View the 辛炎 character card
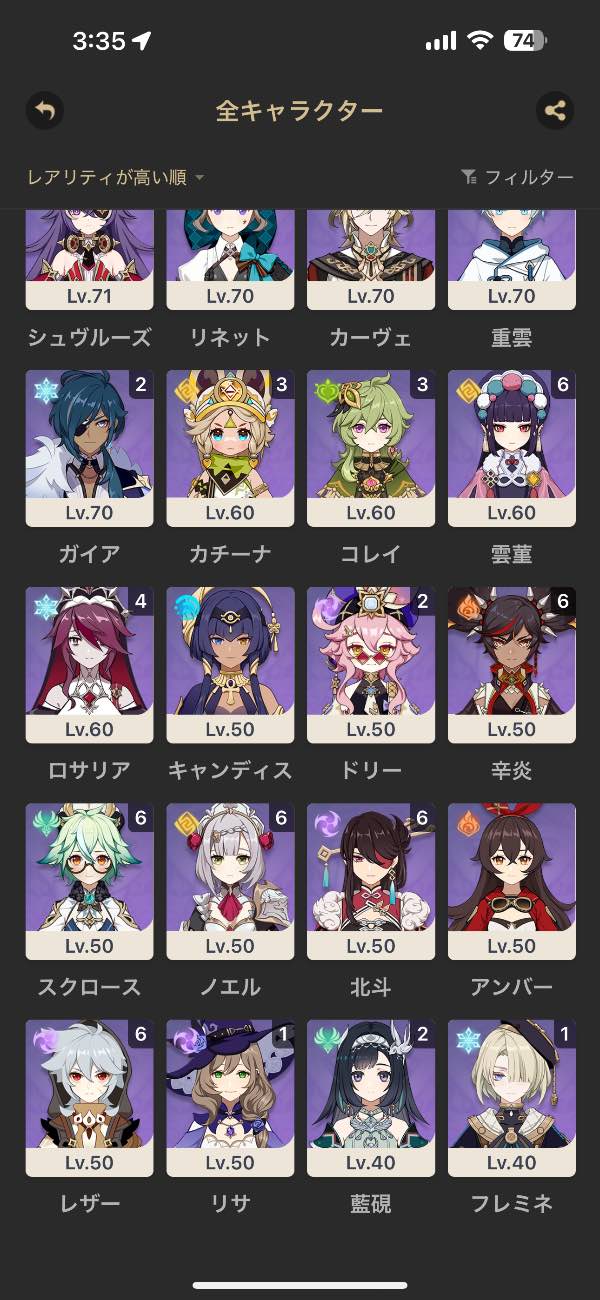600x1300 pixels. coord(511,665)
